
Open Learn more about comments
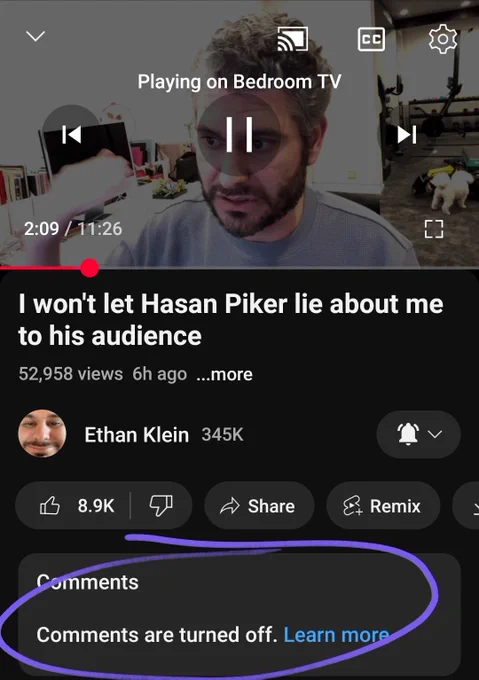(x=336, y=635)
